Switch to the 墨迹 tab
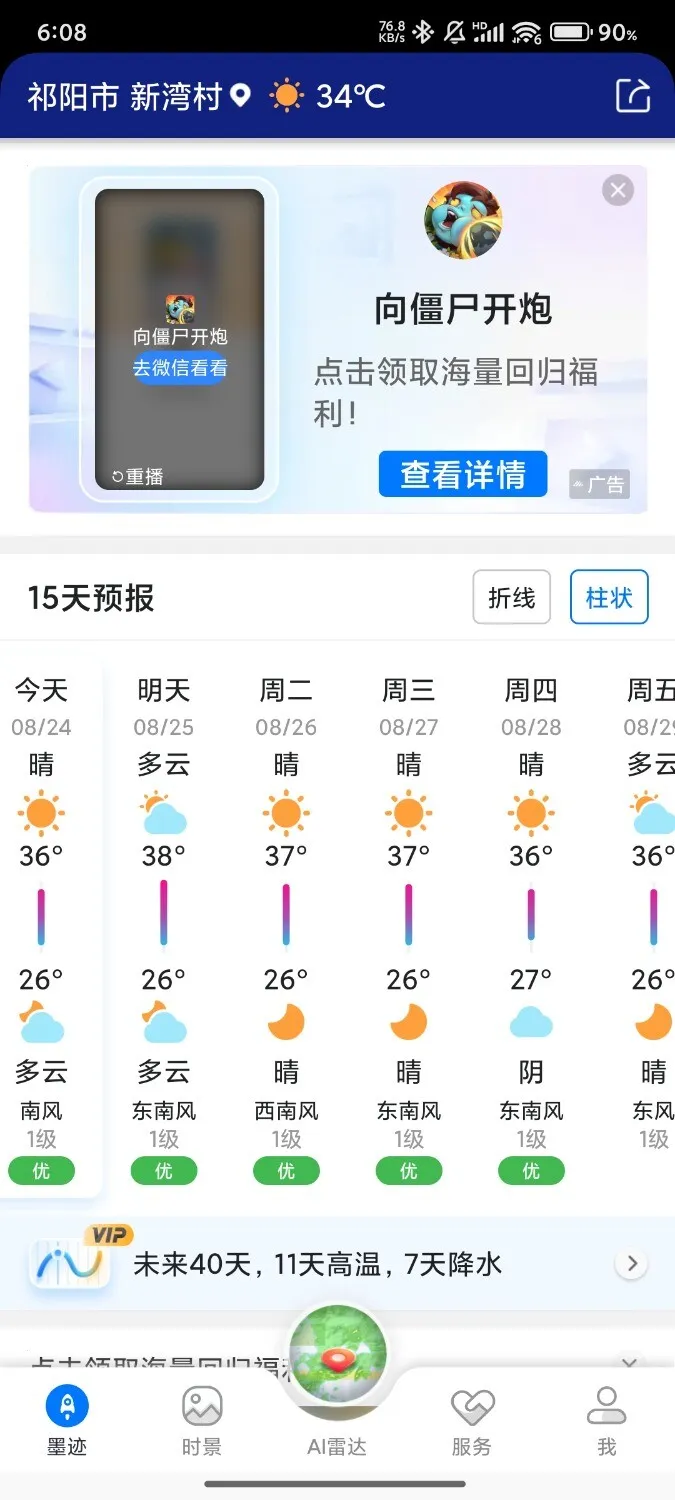 pyautogui.click(x=67, y=1420)
